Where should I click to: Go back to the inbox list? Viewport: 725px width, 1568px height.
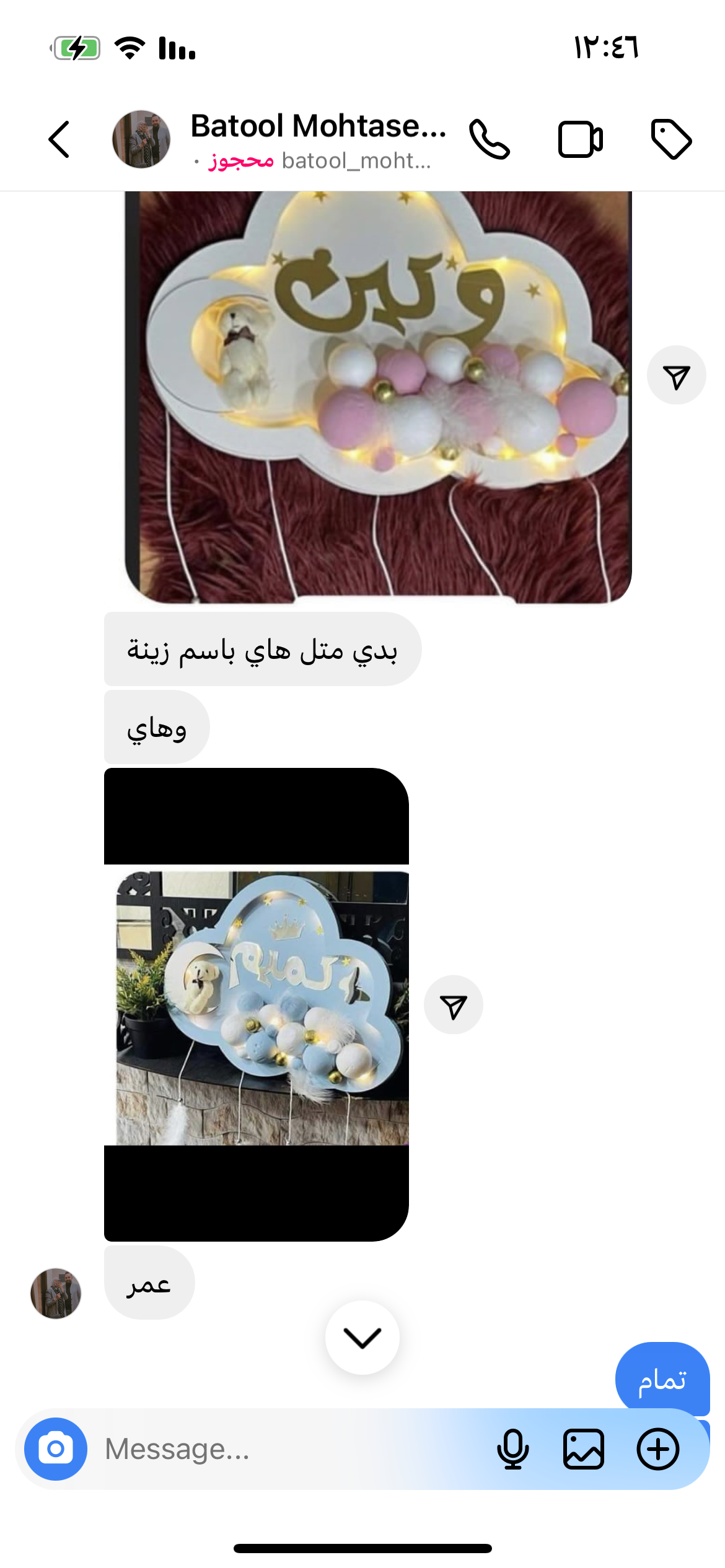coord(59,139)
